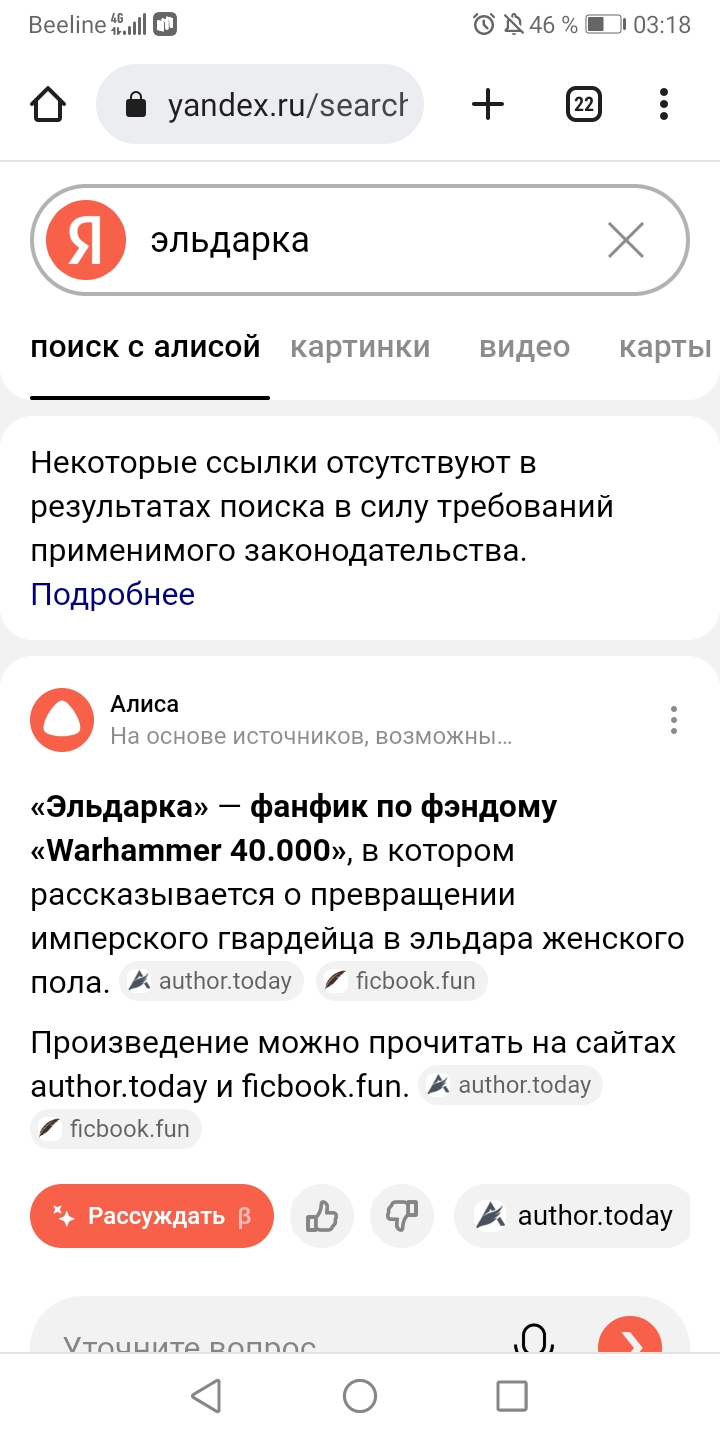720x1440 pixels.
Task: Like Алиса's answer with thumbs up
Action: [x=322, y=1216]
